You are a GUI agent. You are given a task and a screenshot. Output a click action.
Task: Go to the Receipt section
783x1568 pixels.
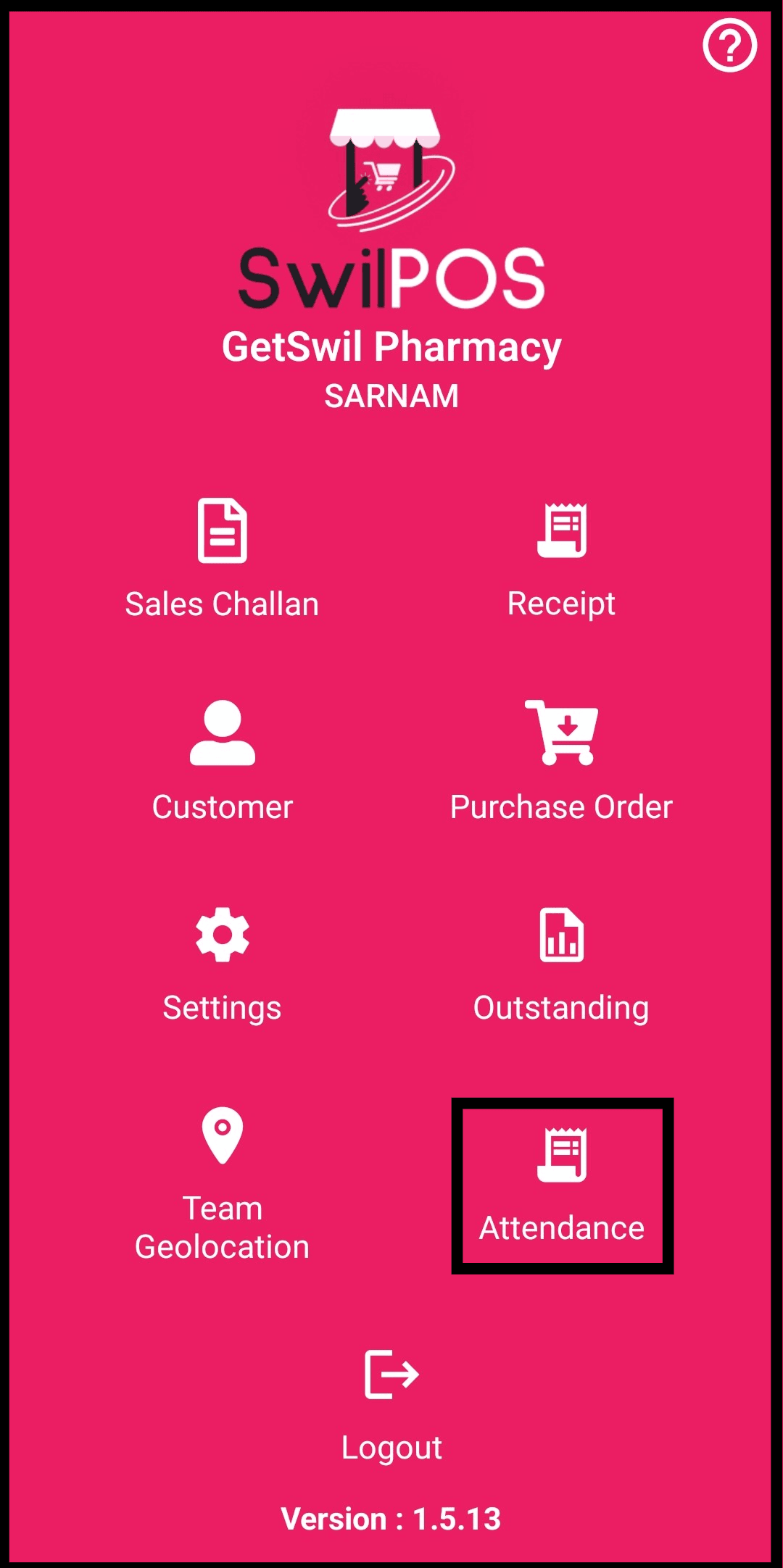point(561,558)
